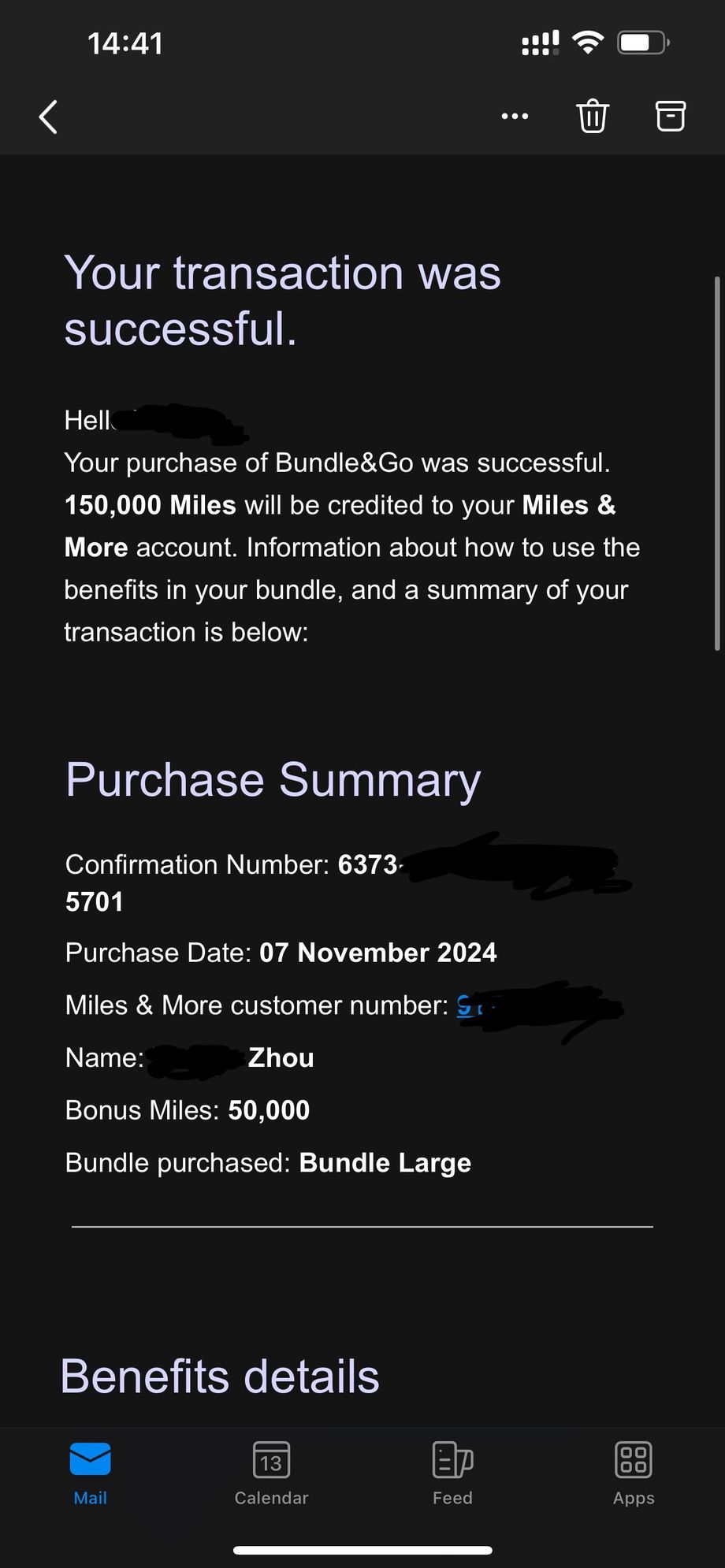Archive this email
This screenshot has width=725, height=1568.
click(x=671, y=117)
